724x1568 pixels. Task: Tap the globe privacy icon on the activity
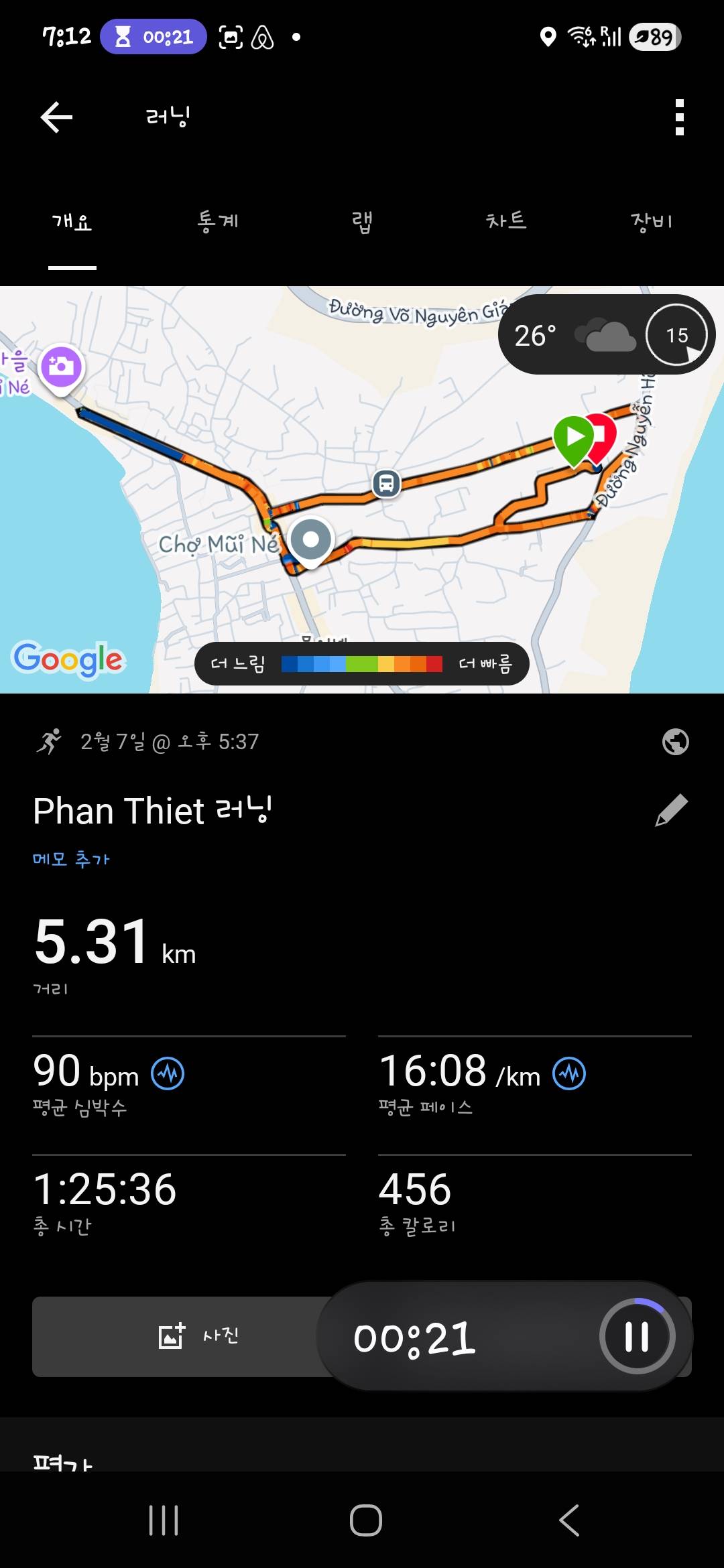(x=676, y=742)
